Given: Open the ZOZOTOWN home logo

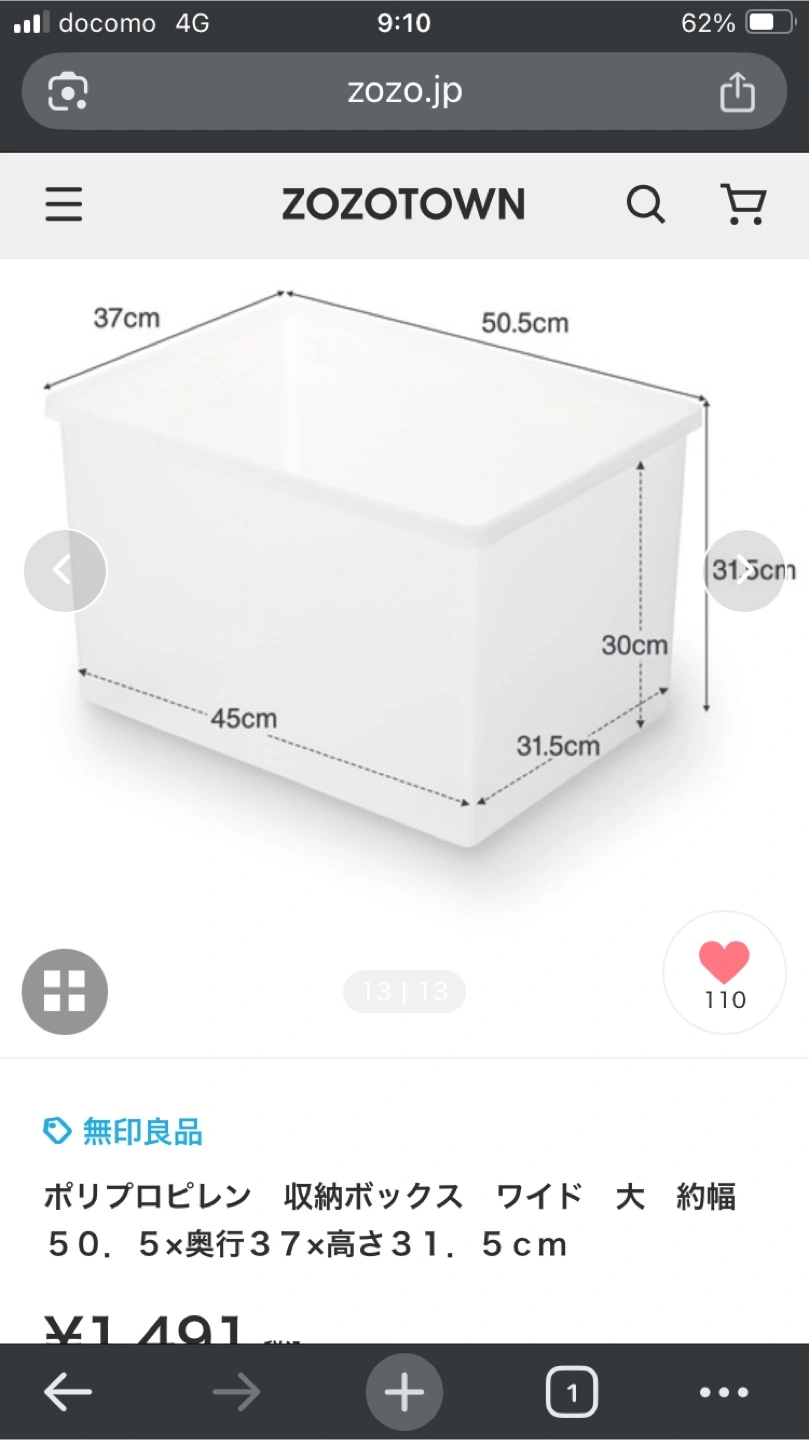Looking at the screenshot, I should pos(403,205).
